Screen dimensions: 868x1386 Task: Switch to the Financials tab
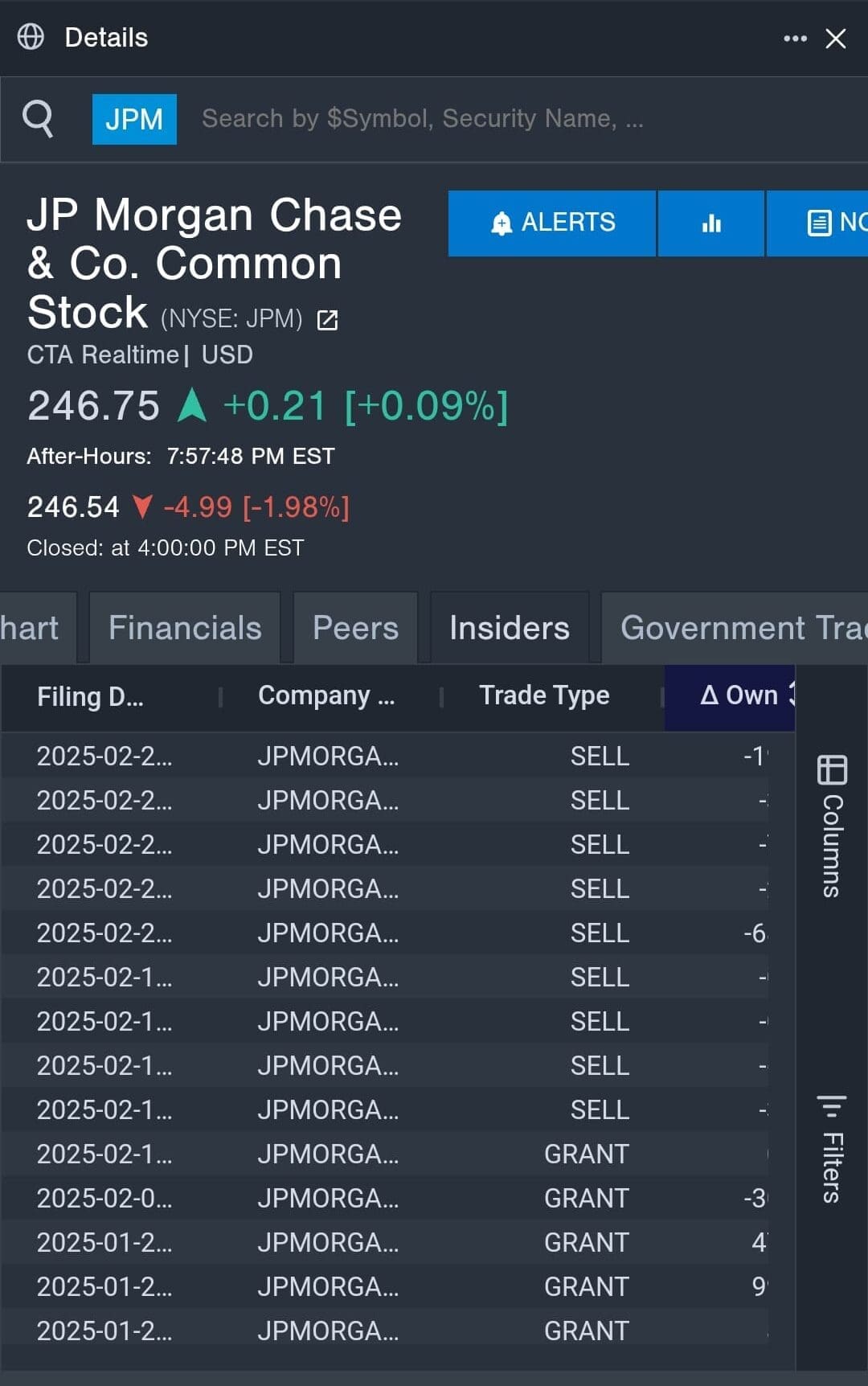click(x=185, y=628)
